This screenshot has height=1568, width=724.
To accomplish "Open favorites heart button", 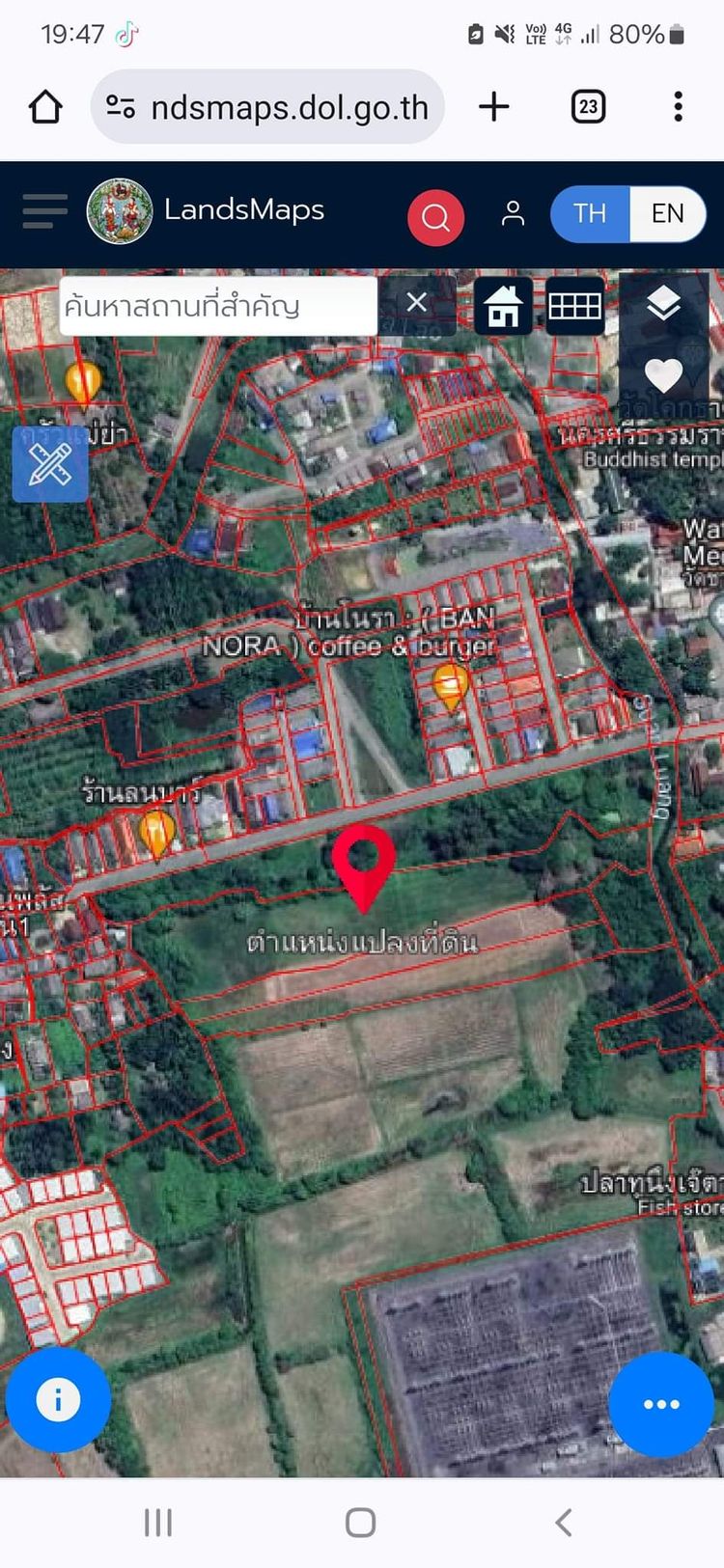I will tap(663, 374).
